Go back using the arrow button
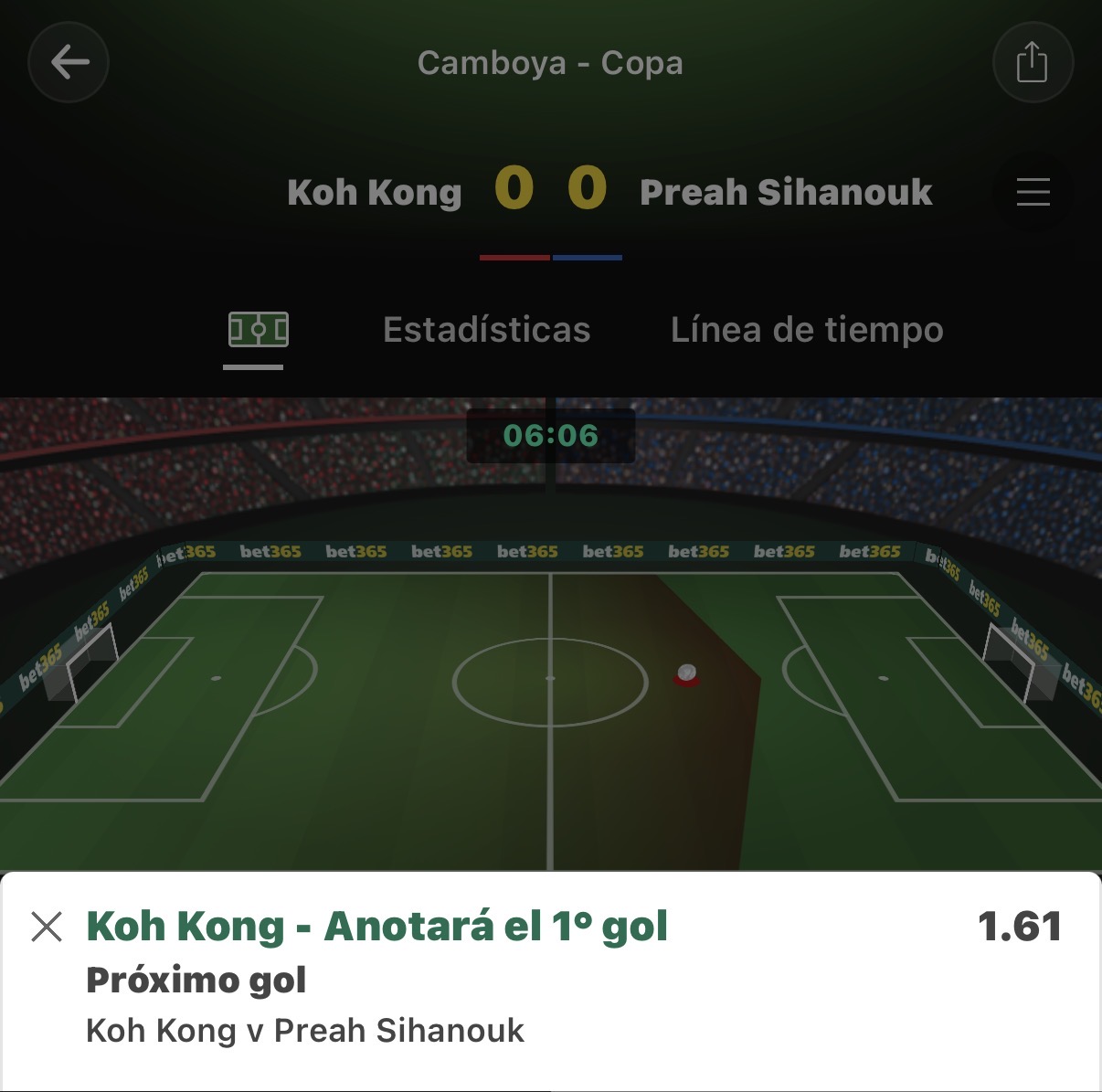The image size is (1102, 1092). [x=69, y=62]
